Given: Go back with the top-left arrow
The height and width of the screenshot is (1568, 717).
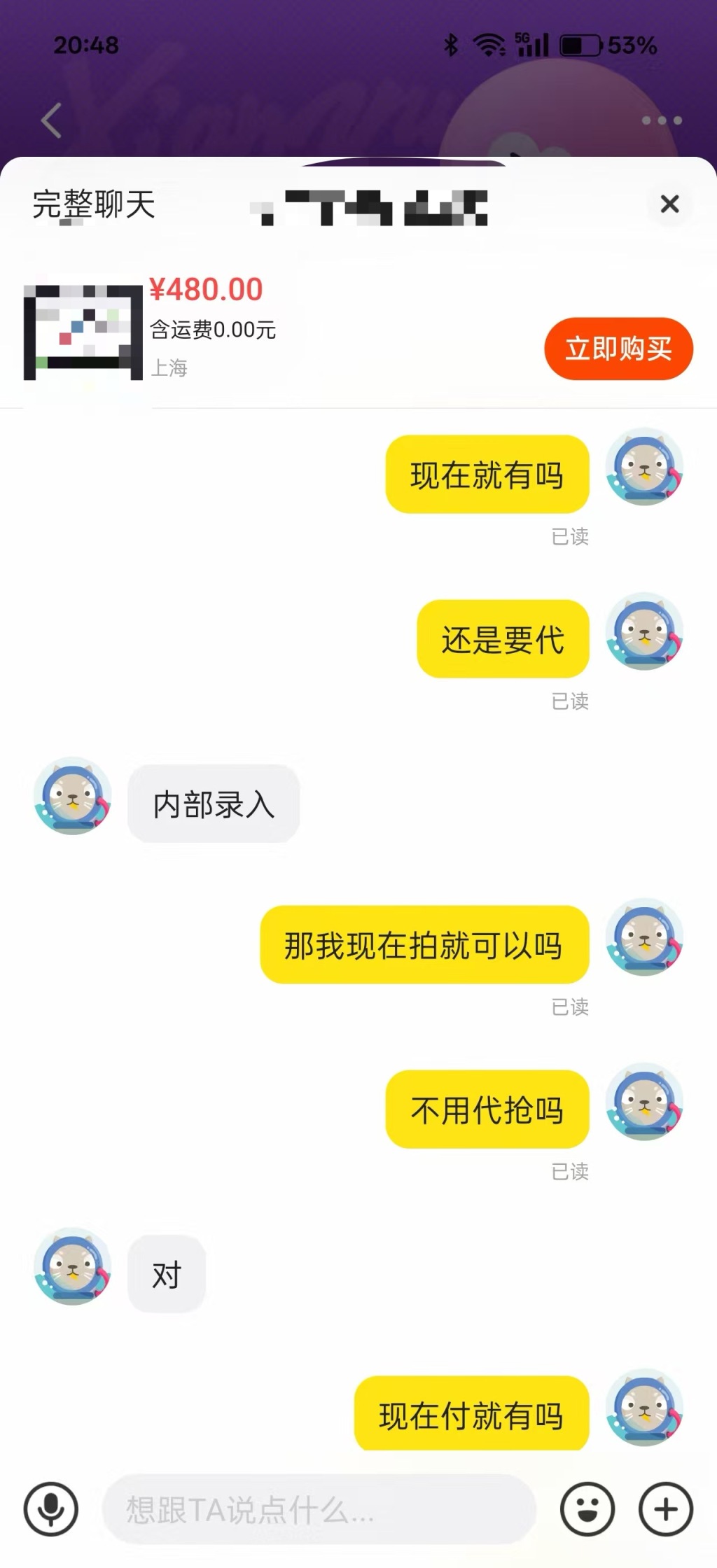Looking at the screenshot, I should click(x=52, y=120).
